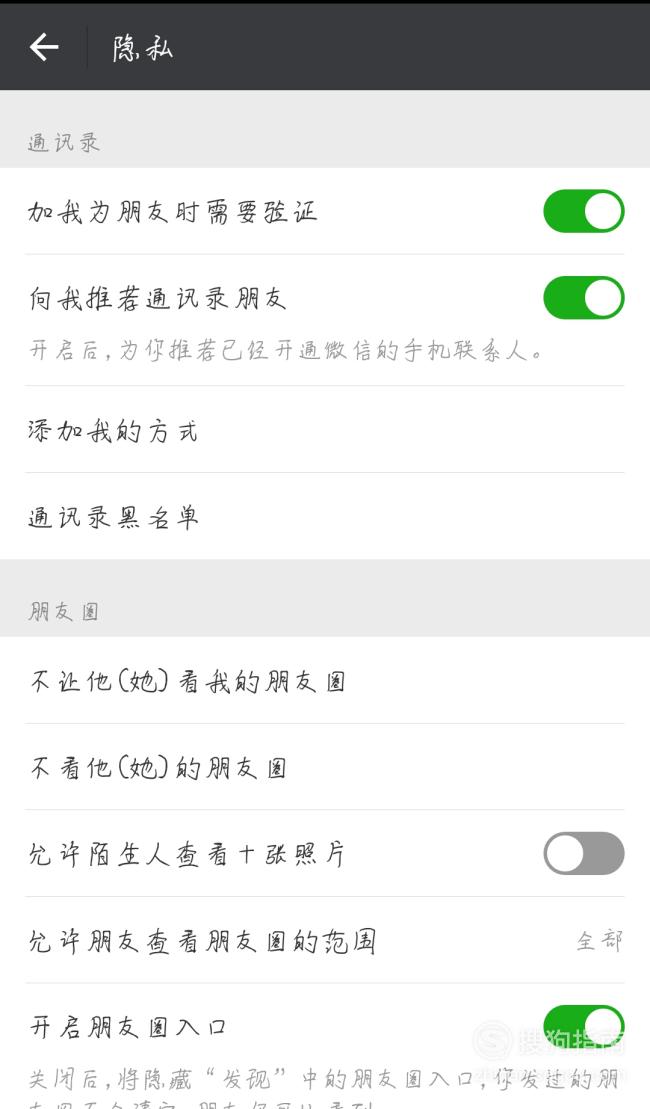Open 不让他(她)看我的朋友圈
650x1109 pixels.
325,680
